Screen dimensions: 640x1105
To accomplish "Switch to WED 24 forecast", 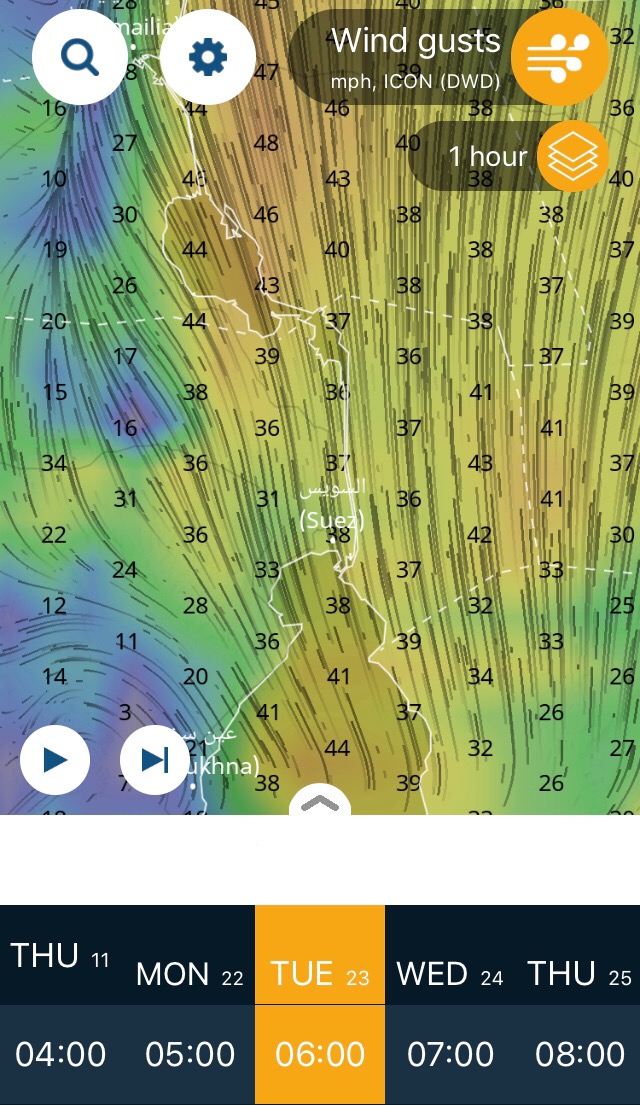I will click(450, 974).
